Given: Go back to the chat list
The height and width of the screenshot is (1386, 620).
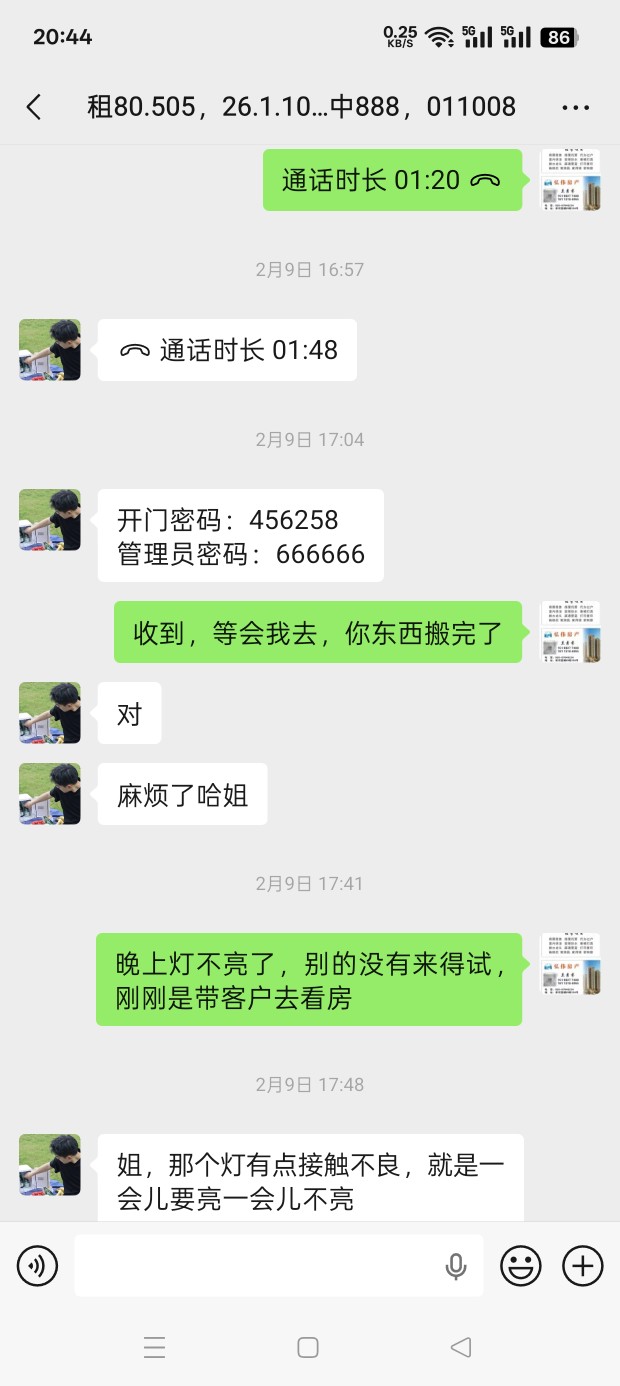Looking at the screenshot, I should 34,107.
